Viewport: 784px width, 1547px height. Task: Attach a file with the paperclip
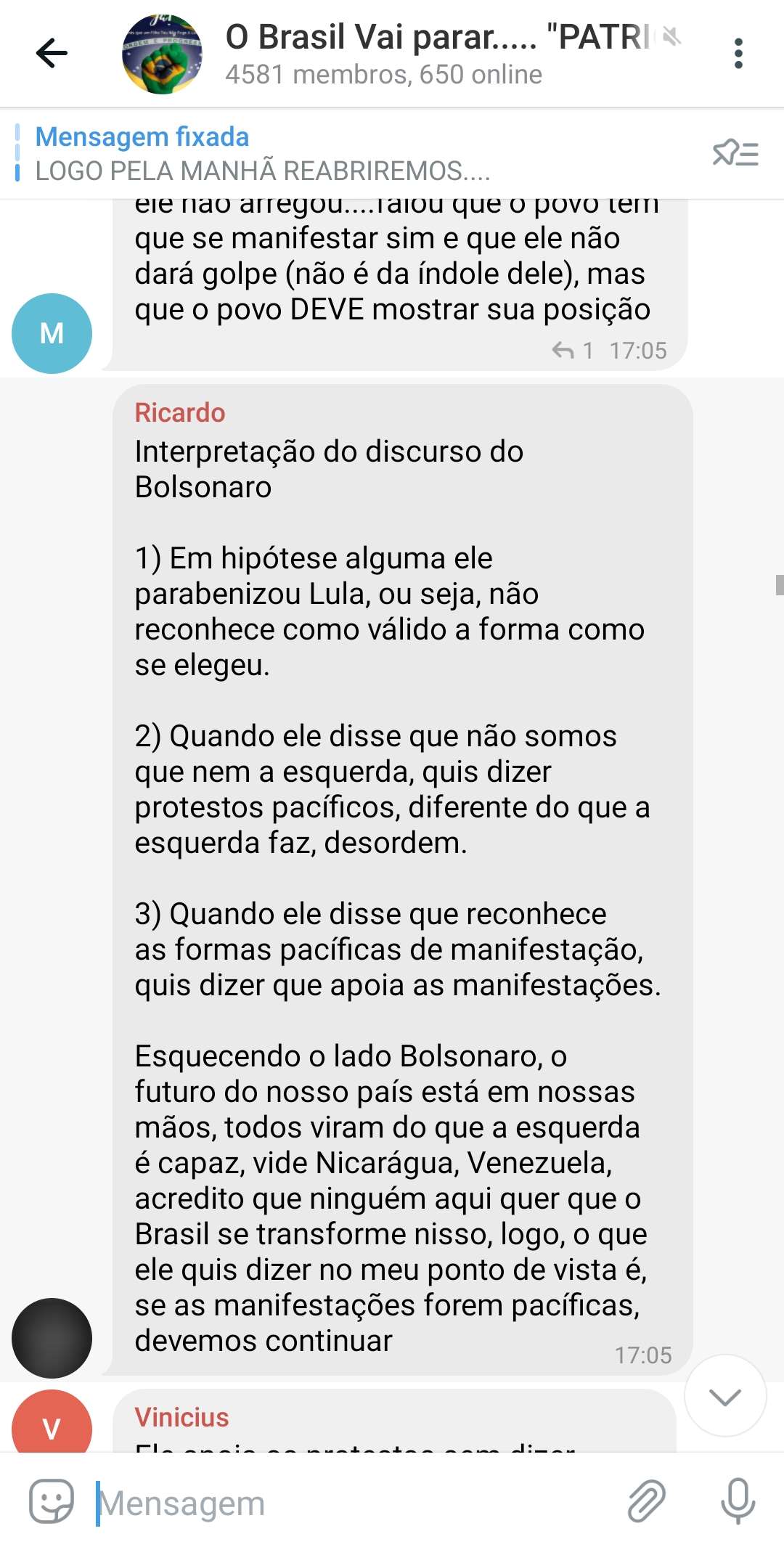[x=645, y=1501]
